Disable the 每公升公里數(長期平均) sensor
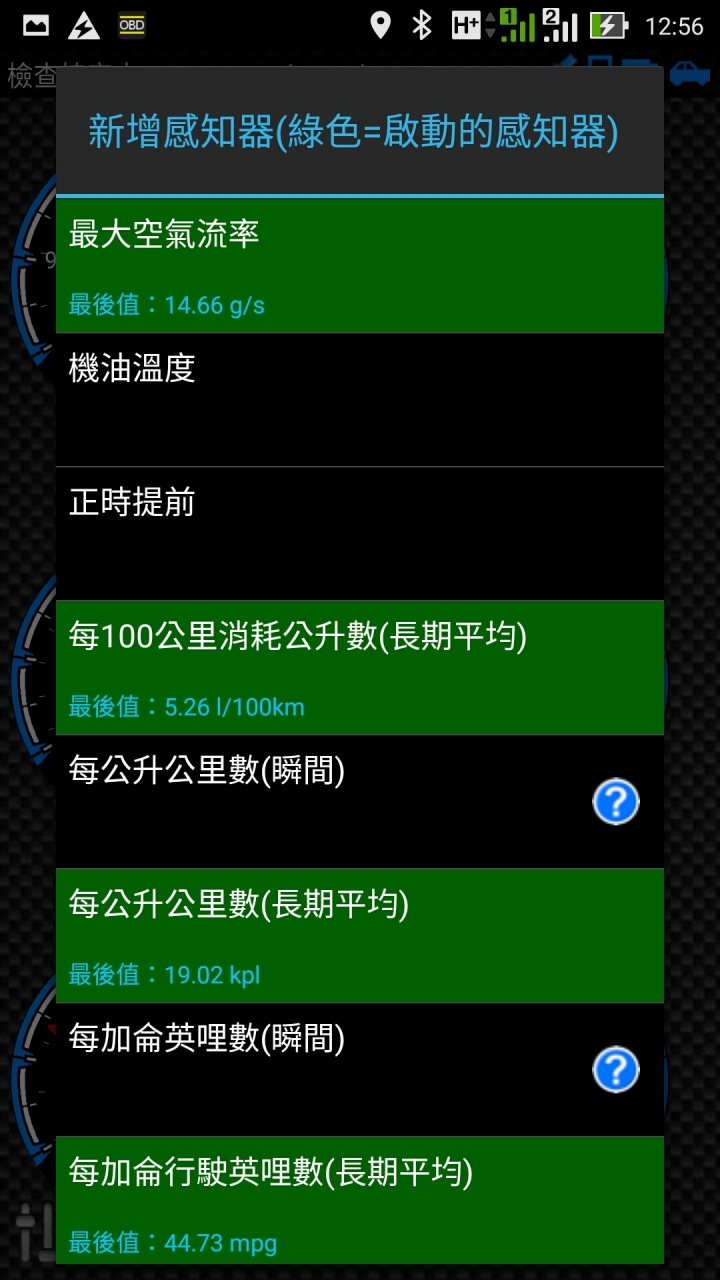Viewport: 720px width, 1280px height. pos(360,935)
